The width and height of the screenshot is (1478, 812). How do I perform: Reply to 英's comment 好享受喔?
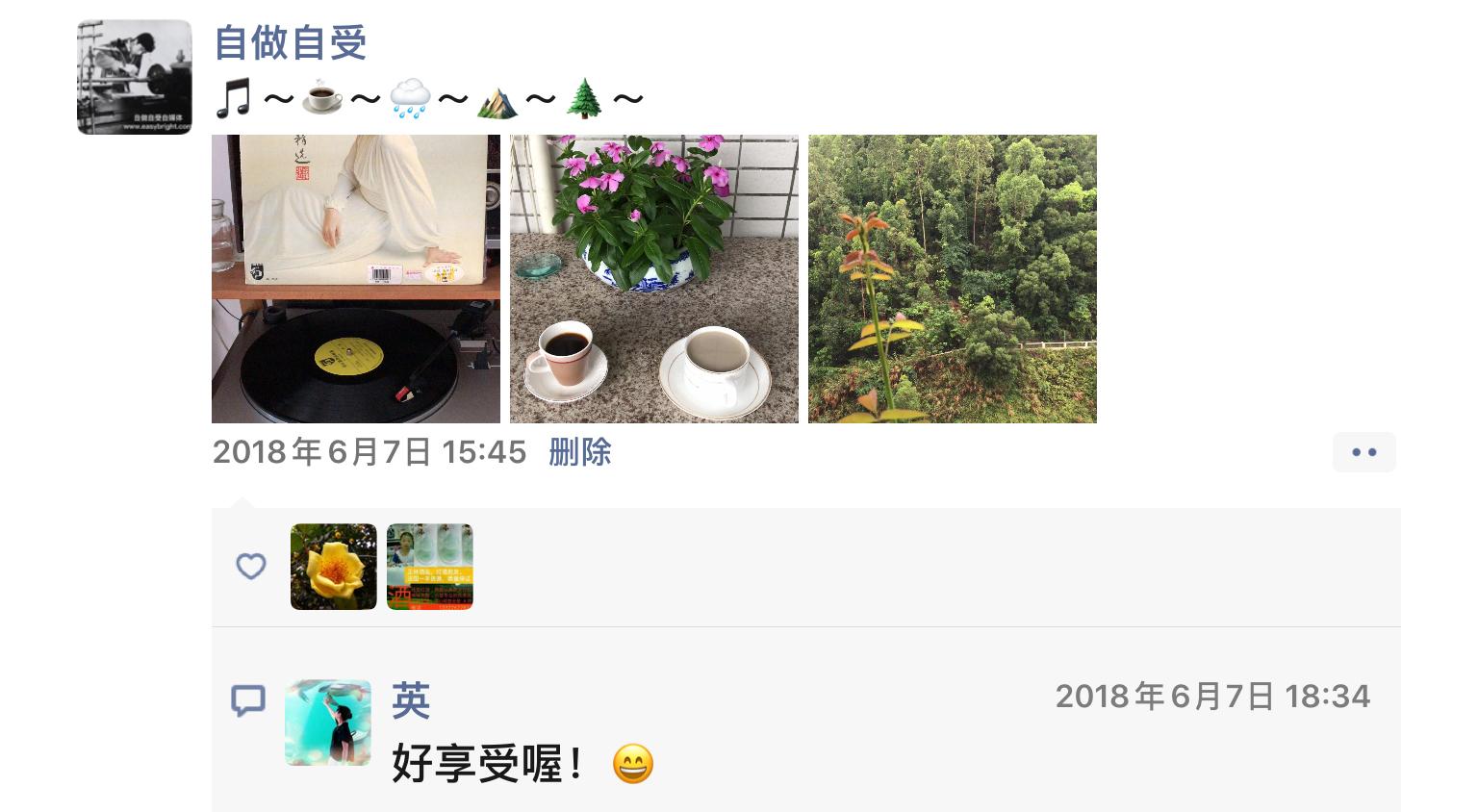491,765
